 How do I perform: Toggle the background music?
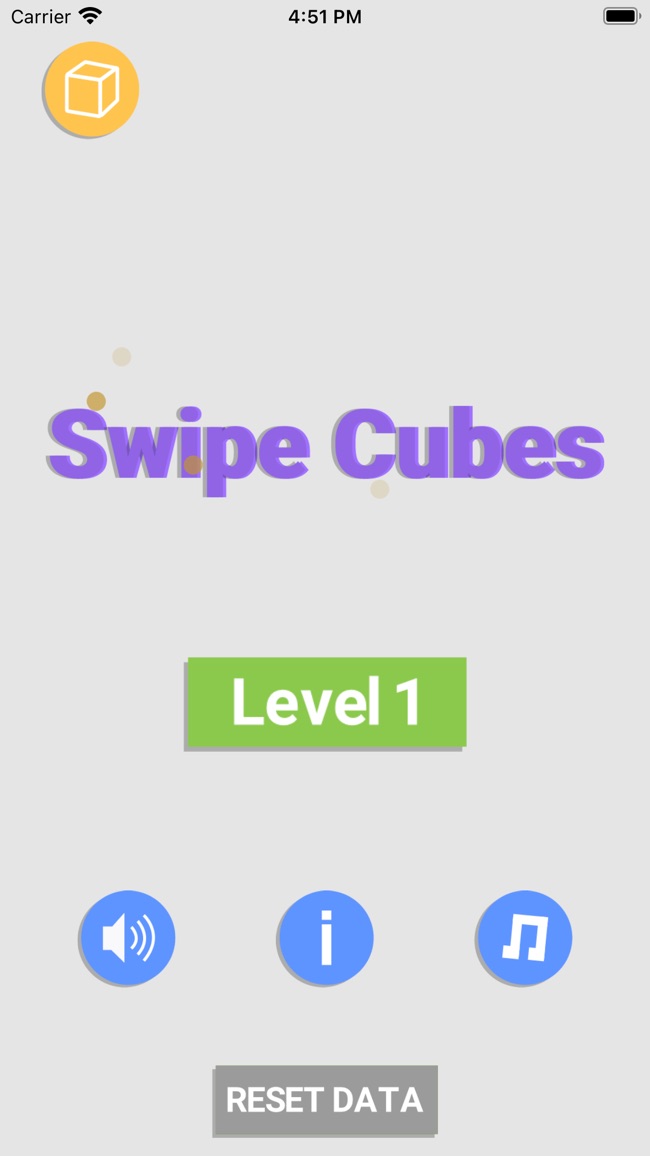524,938
